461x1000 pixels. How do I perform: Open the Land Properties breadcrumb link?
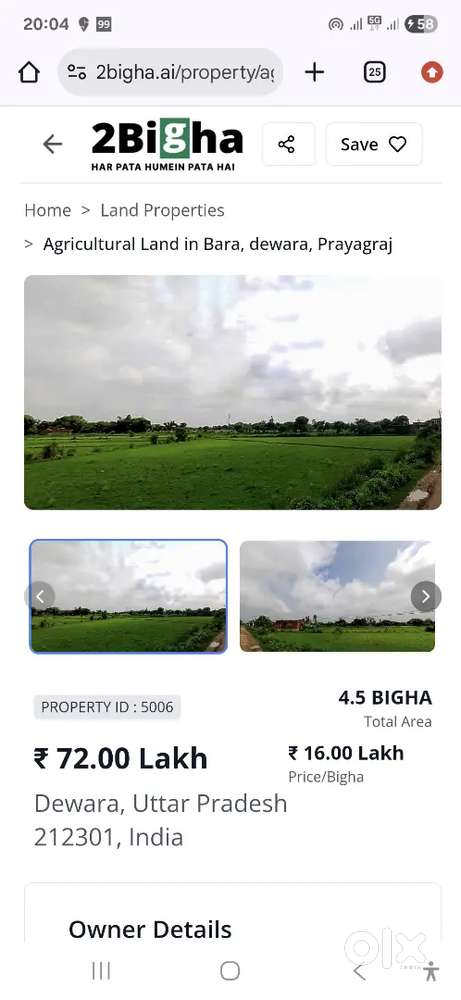point(163,210)
